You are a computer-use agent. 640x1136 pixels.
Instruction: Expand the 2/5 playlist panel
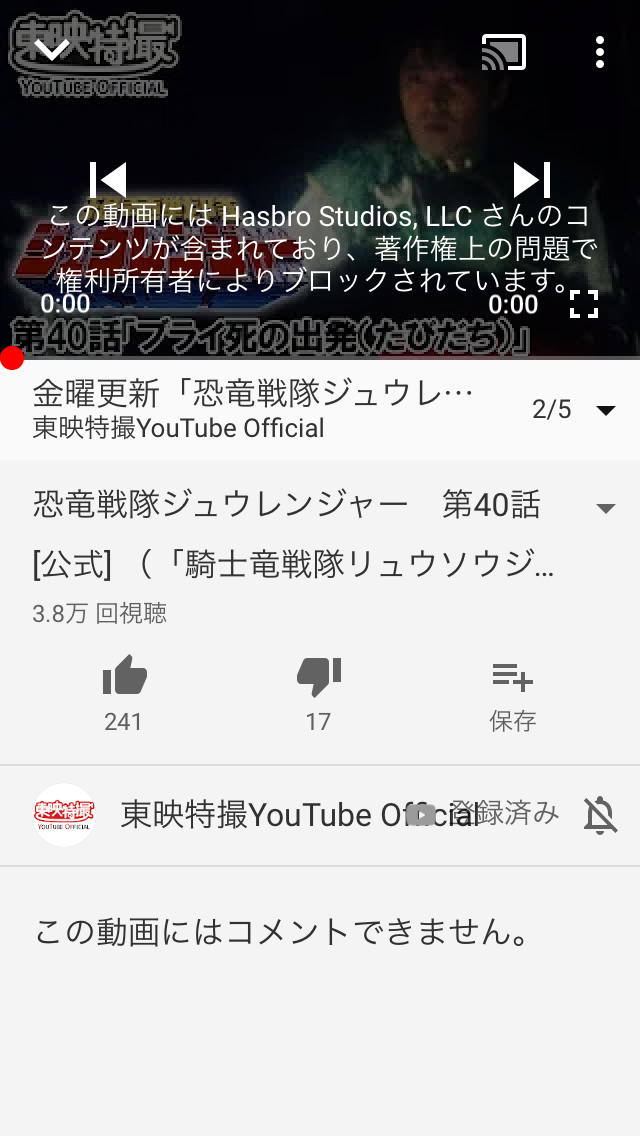click(605, 410)
